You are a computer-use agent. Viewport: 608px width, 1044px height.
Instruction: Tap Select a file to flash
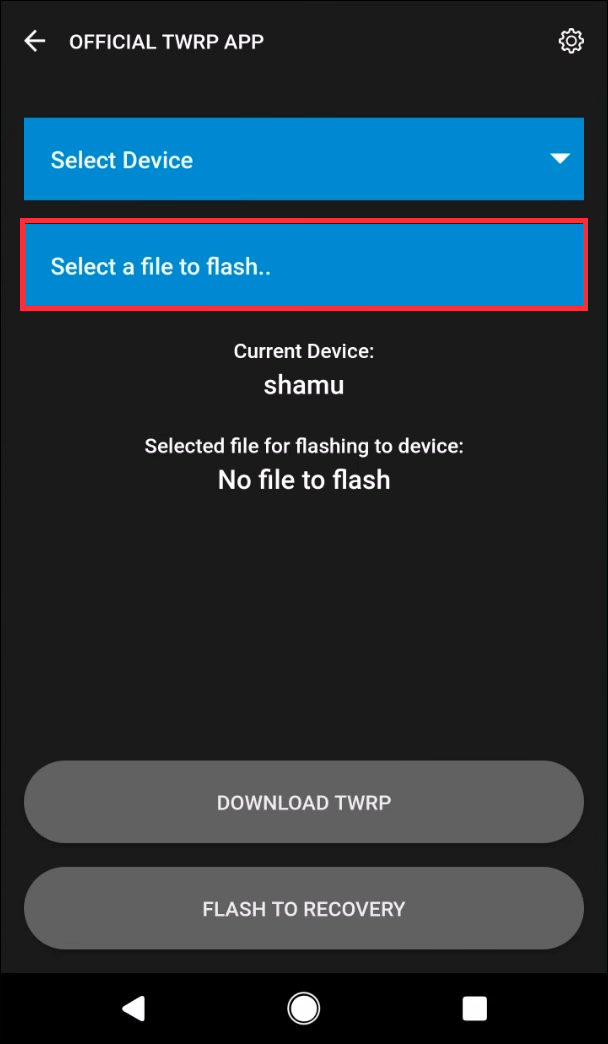[304, 266]
